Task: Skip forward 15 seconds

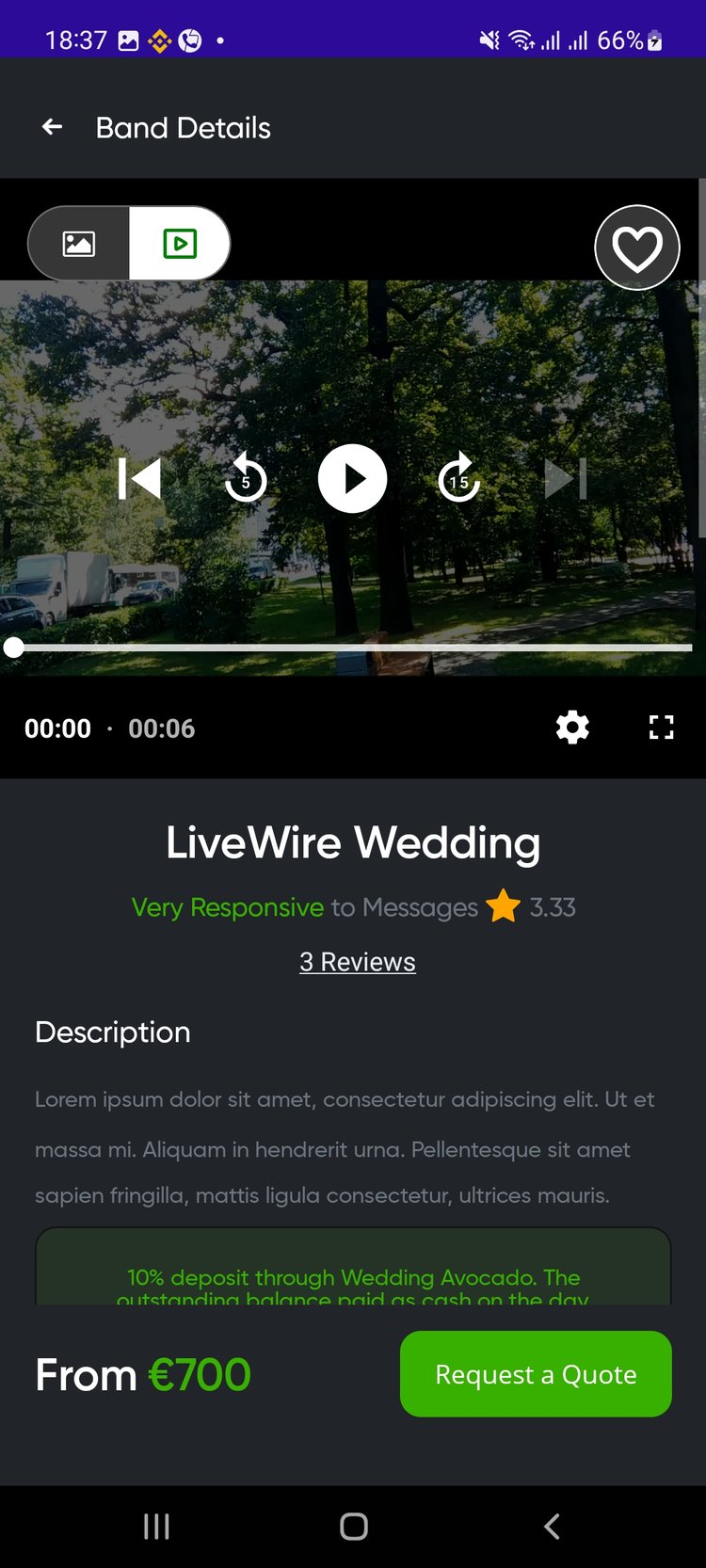Action: tap(458, 479)
